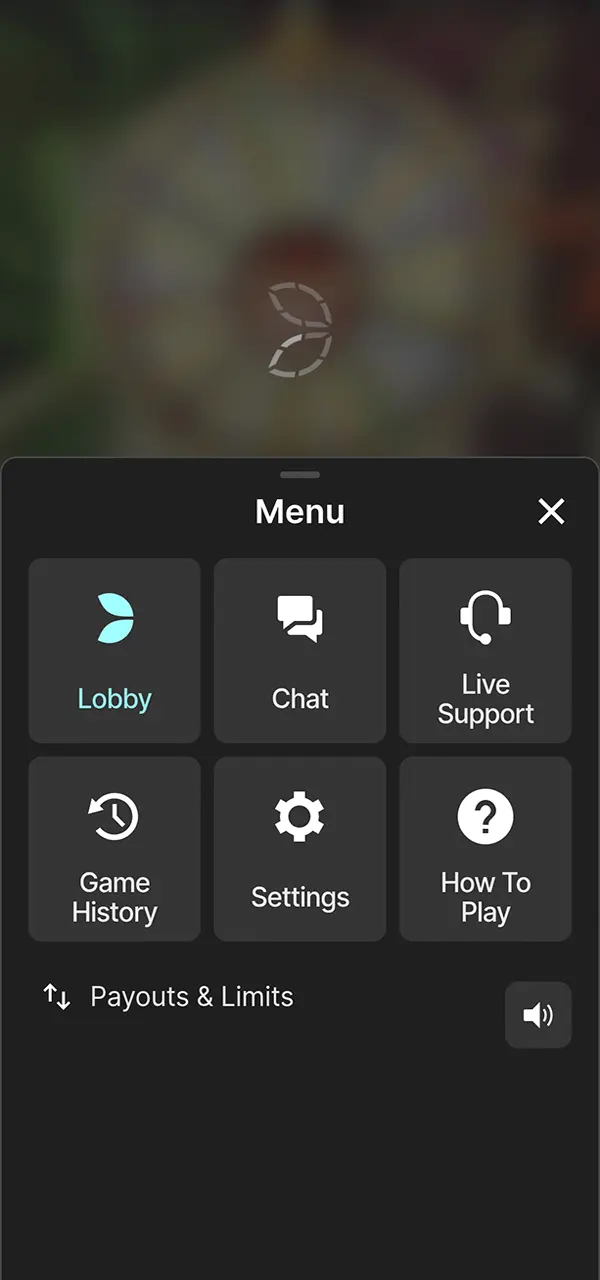The height and width of the screenshot is (1280, 600).
Task: Open How To Play guide
Action: [x=485, y=849]
